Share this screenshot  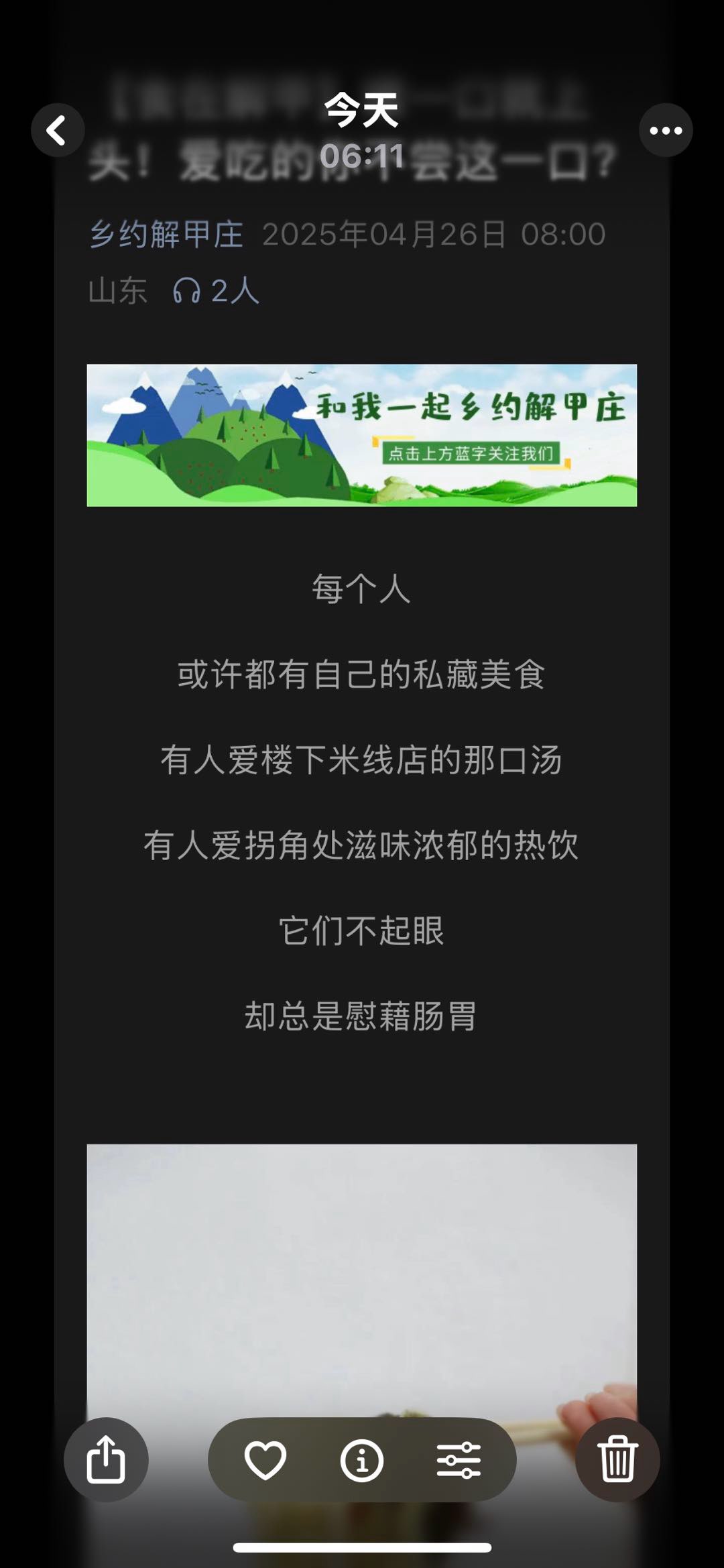coord(106,1459)
